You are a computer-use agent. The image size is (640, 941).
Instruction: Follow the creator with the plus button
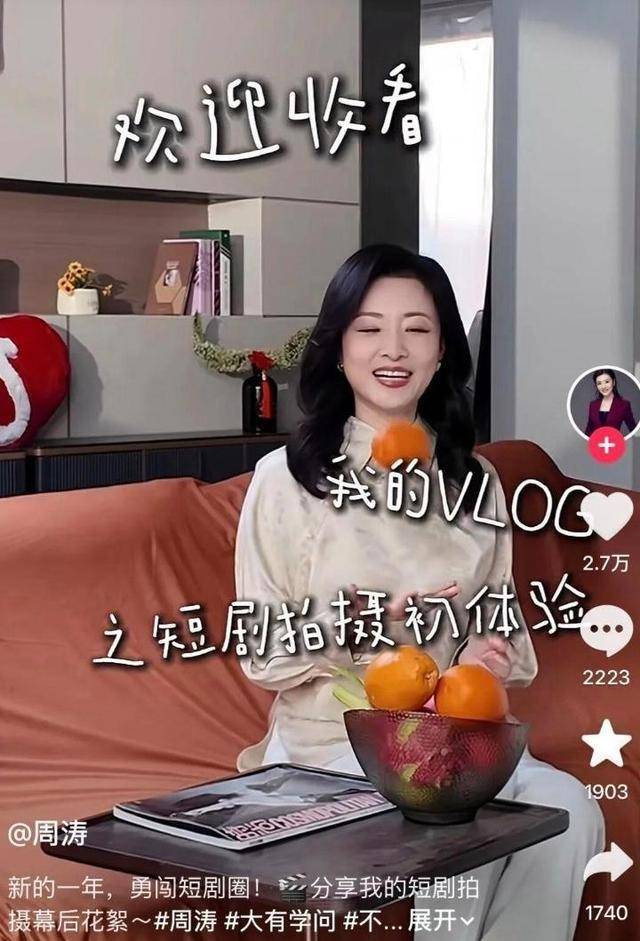(606, 445)
